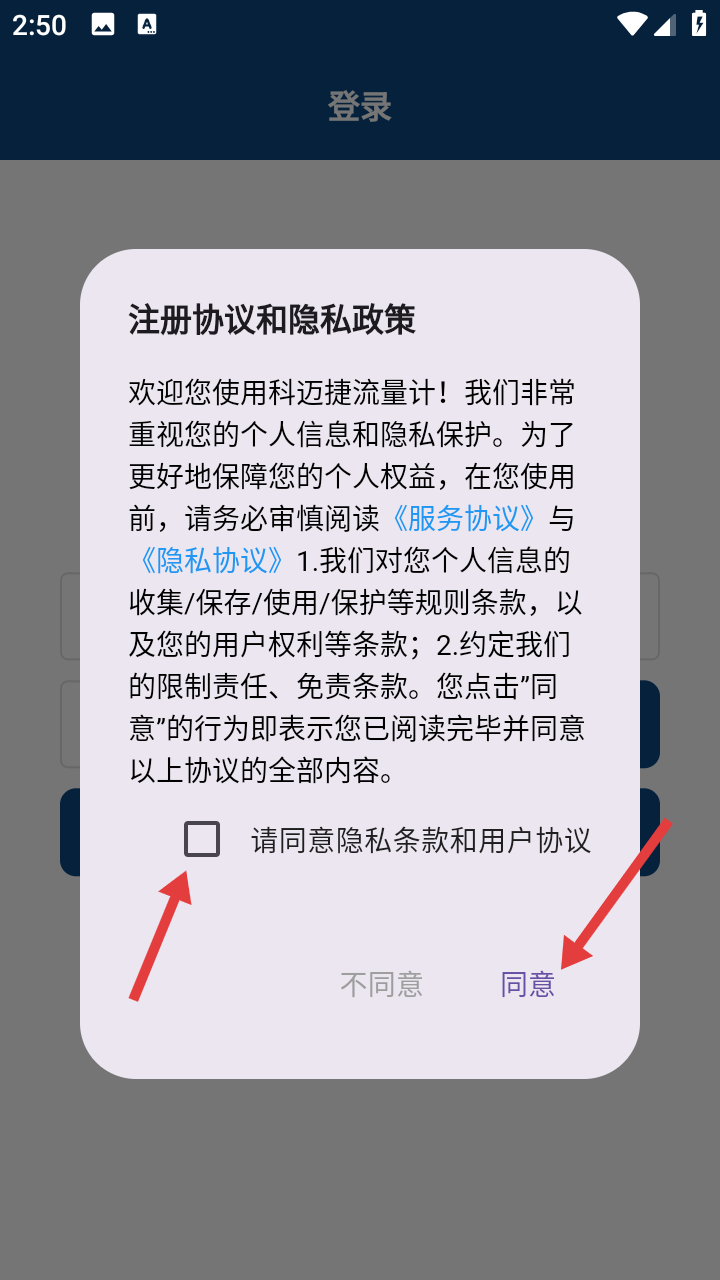This screenshot has height=1280, width=720.
Task: Tap 同意 to accept the agreement
Action: coord(527,985)
